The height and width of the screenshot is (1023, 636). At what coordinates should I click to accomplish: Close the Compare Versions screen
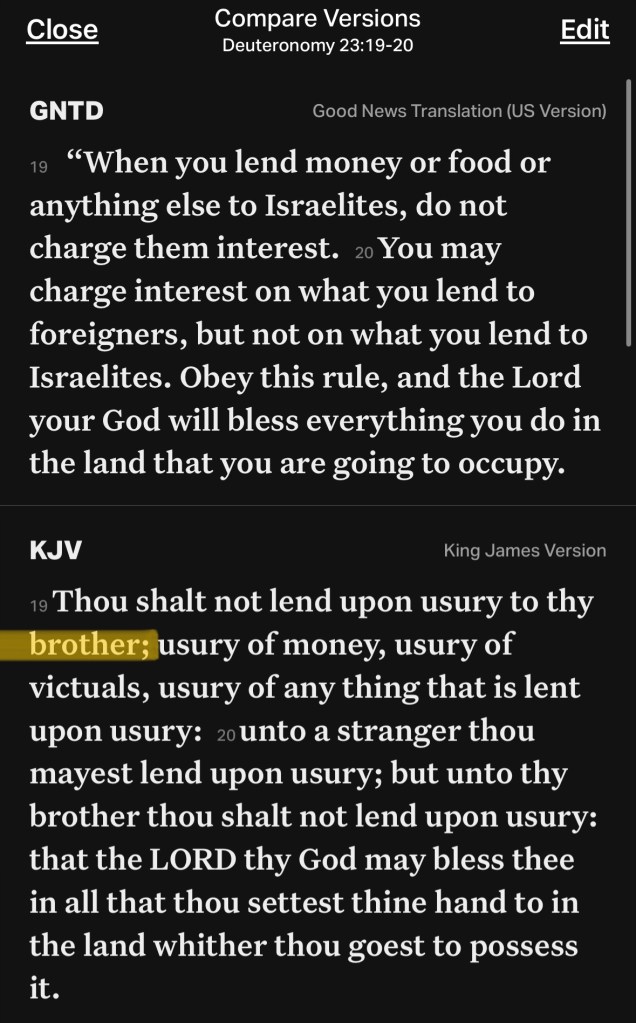tap(62, 30)
